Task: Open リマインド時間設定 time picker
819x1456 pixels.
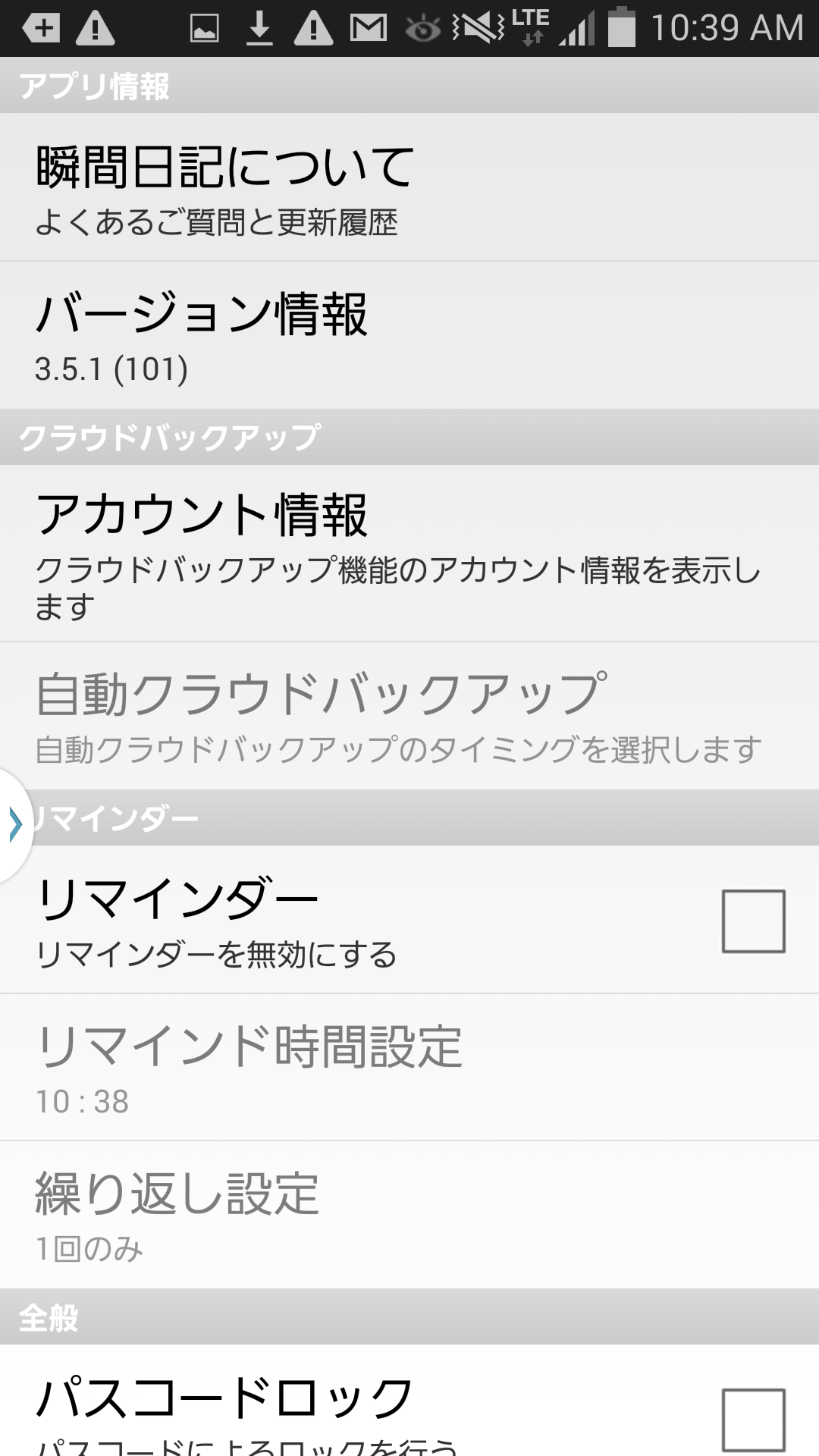Action: 409,1067
